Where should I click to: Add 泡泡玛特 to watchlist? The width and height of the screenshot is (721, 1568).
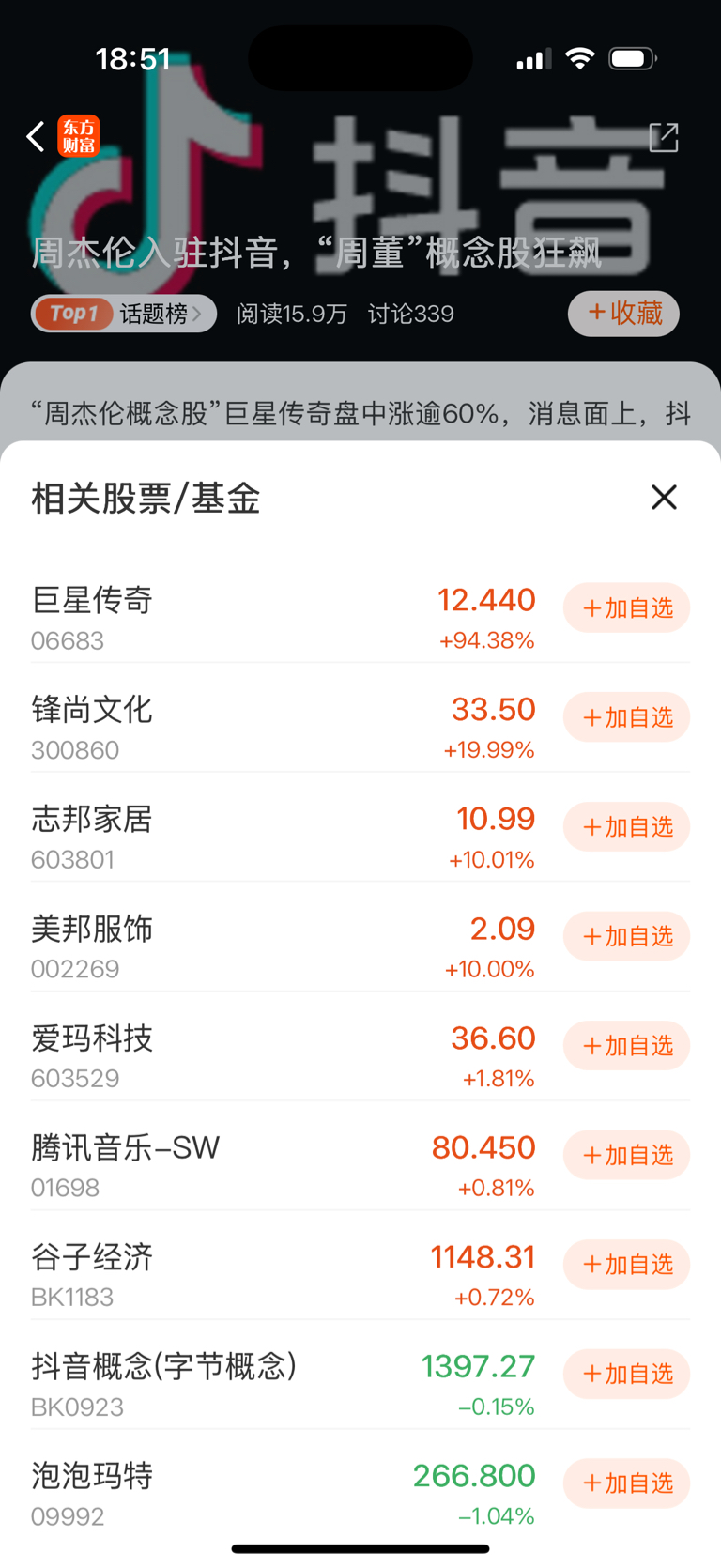pyautogui.click(x=627, y=1483)
